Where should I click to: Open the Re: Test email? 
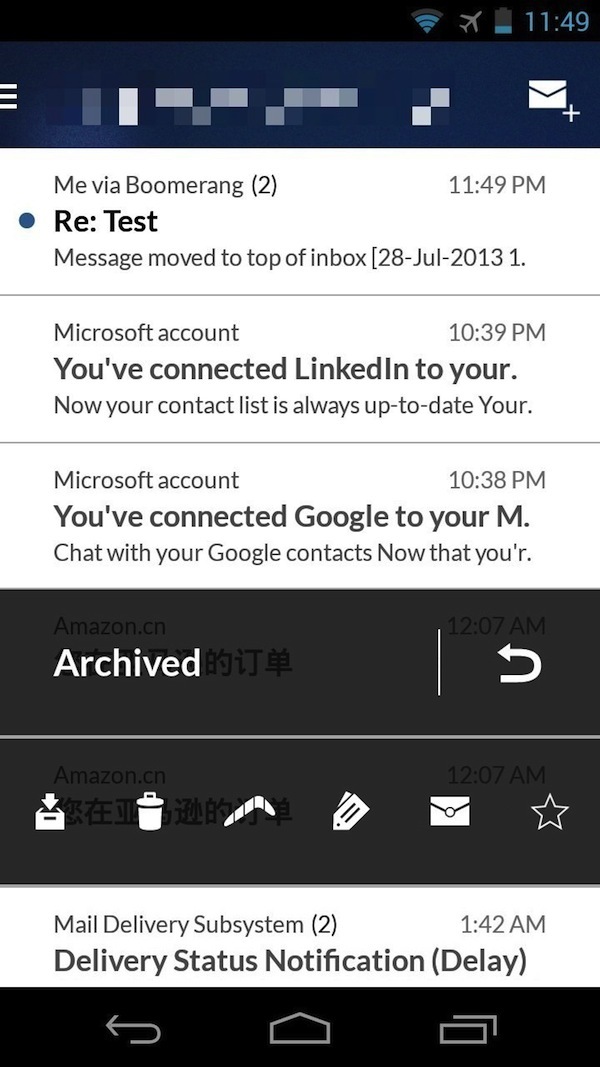point(300,221)
